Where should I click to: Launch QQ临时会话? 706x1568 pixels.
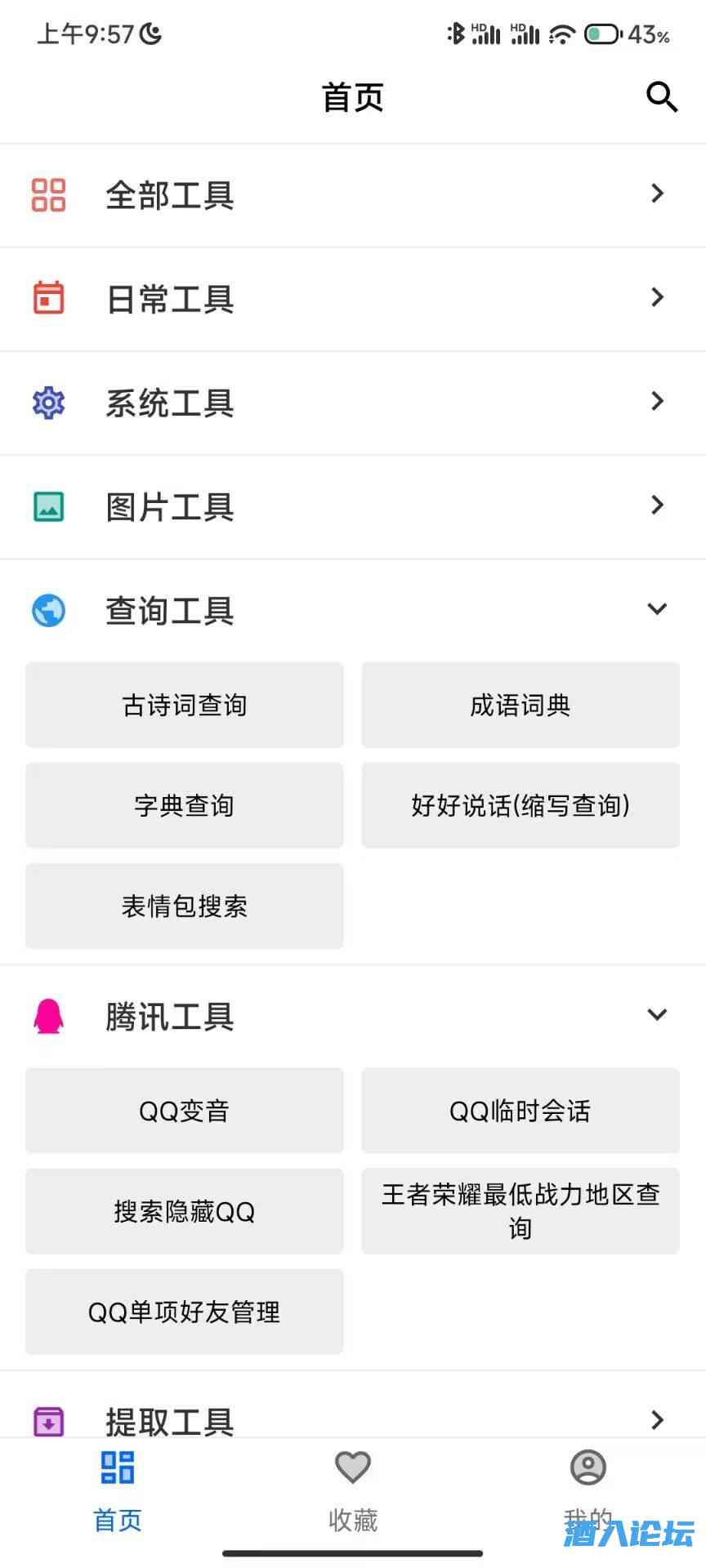click(x=521, y=1111)
